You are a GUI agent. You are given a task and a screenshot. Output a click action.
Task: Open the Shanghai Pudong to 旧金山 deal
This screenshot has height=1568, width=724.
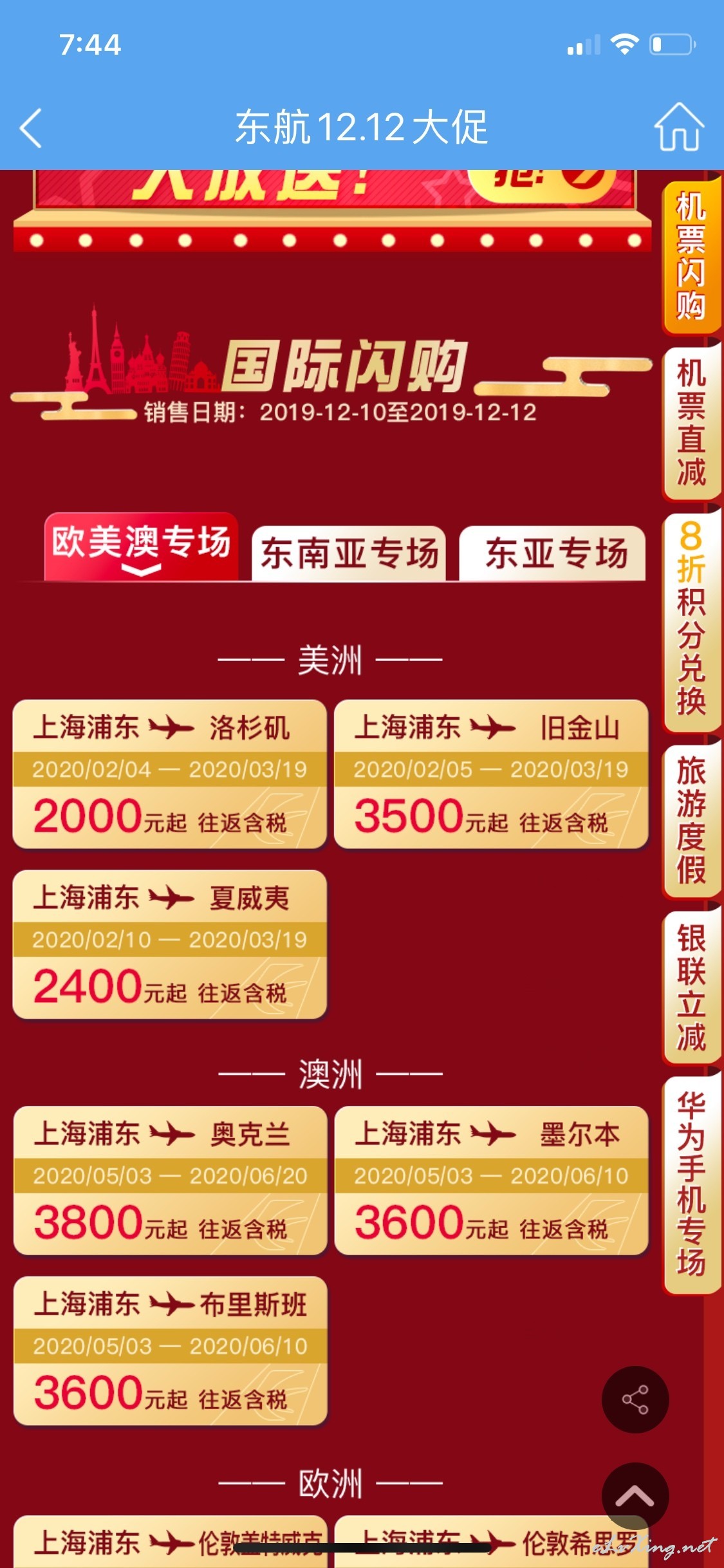click(491, 774)
